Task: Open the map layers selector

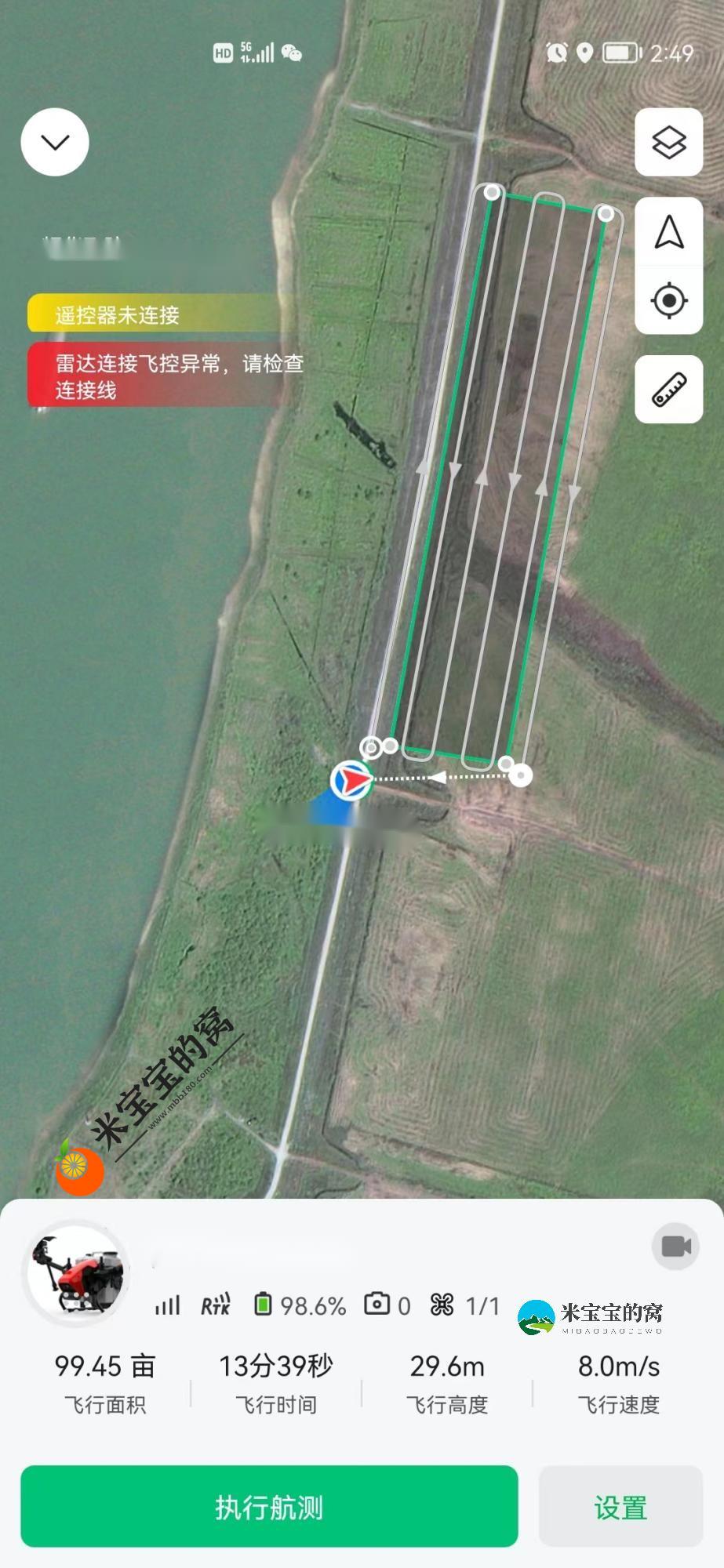Action: (668, 142)
